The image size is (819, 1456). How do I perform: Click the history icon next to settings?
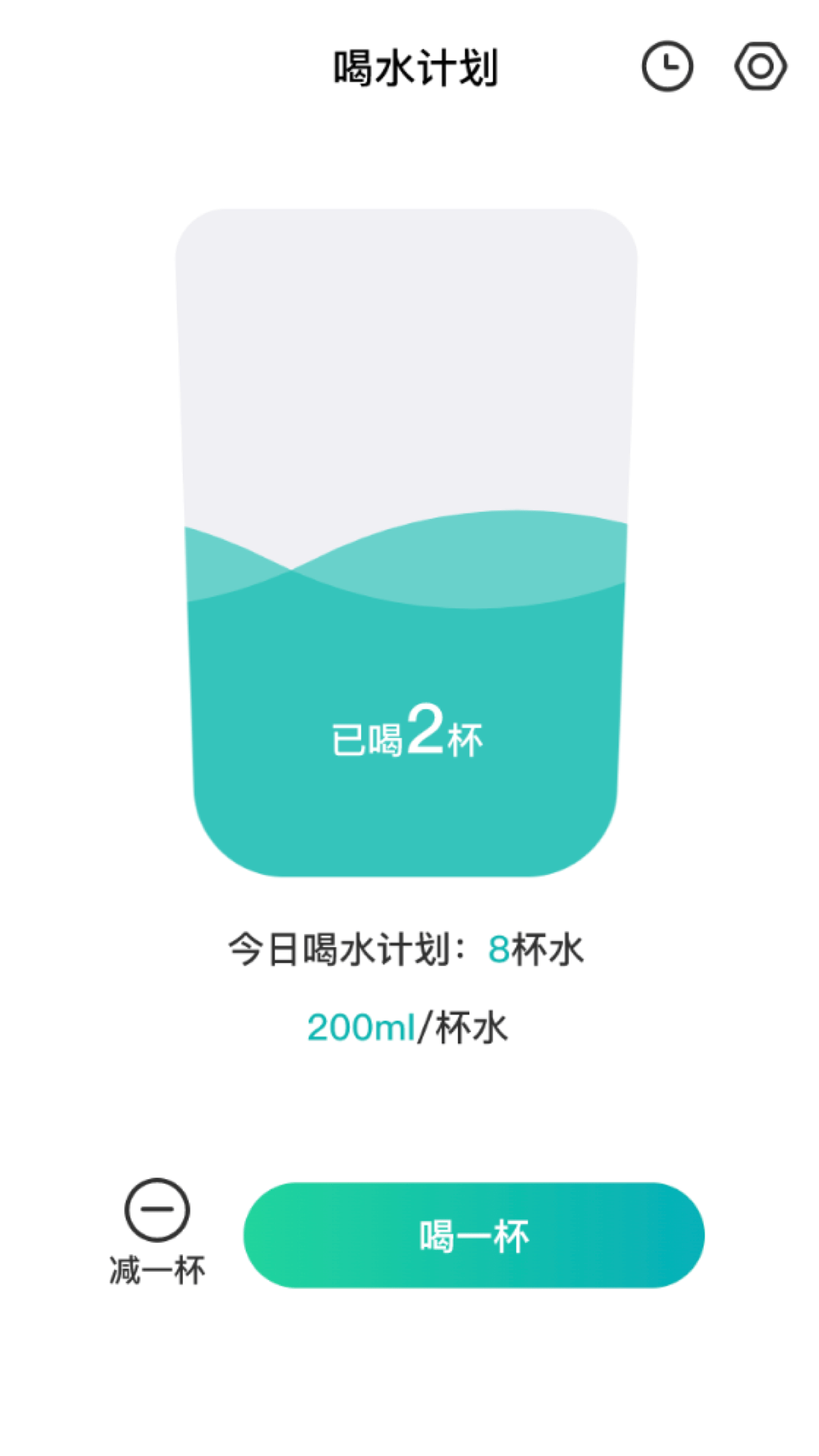(667, 67)
